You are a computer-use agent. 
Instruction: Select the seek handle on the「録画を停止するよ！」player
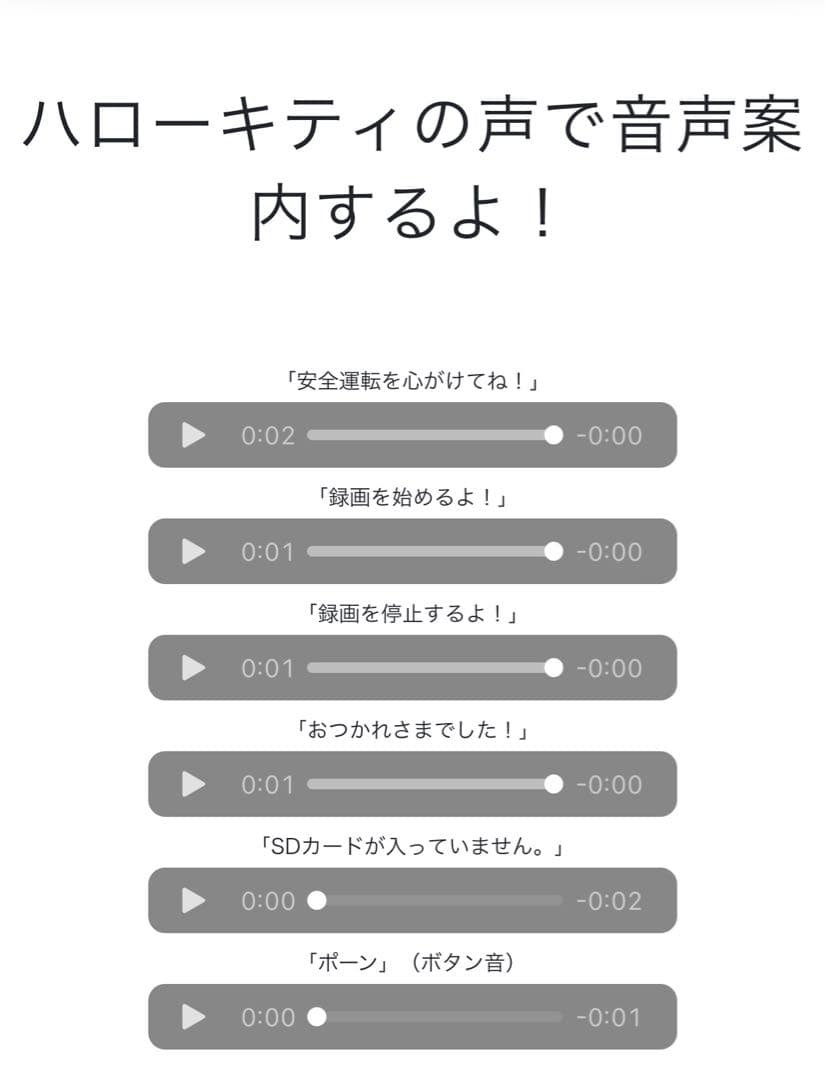click(x=555, y=668)
